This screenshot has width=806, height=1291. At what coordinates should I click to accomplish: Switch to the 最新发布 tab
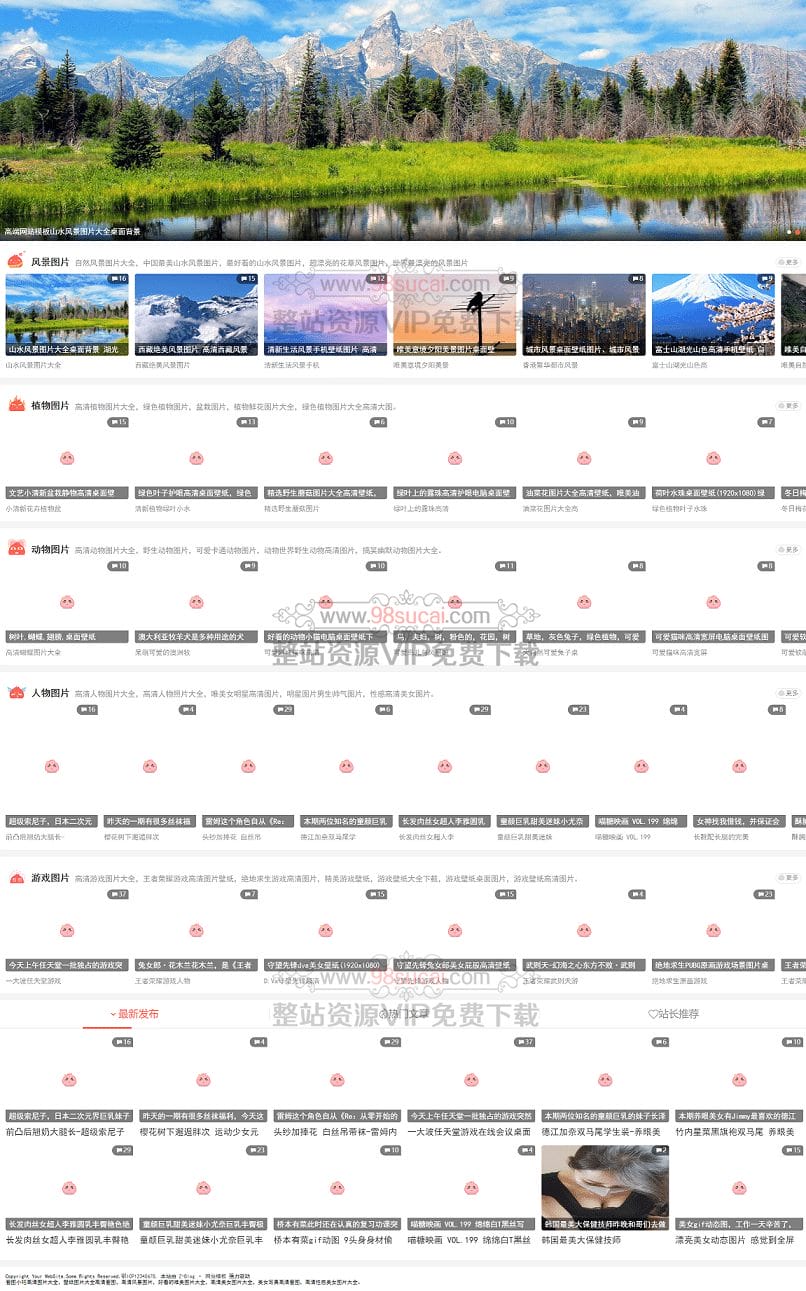click(x=134, y=1014)
